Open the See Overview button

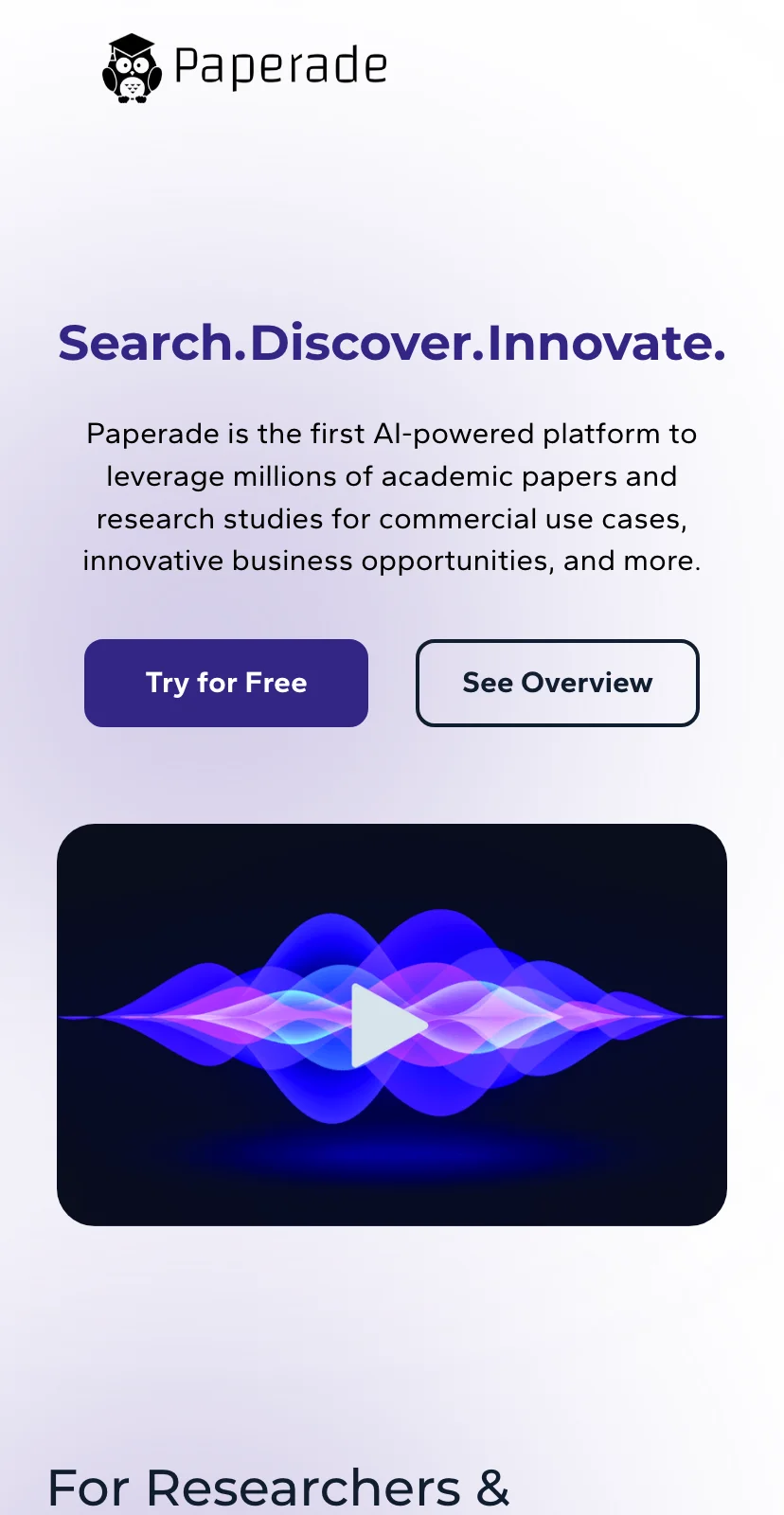[x=557, y=683]
